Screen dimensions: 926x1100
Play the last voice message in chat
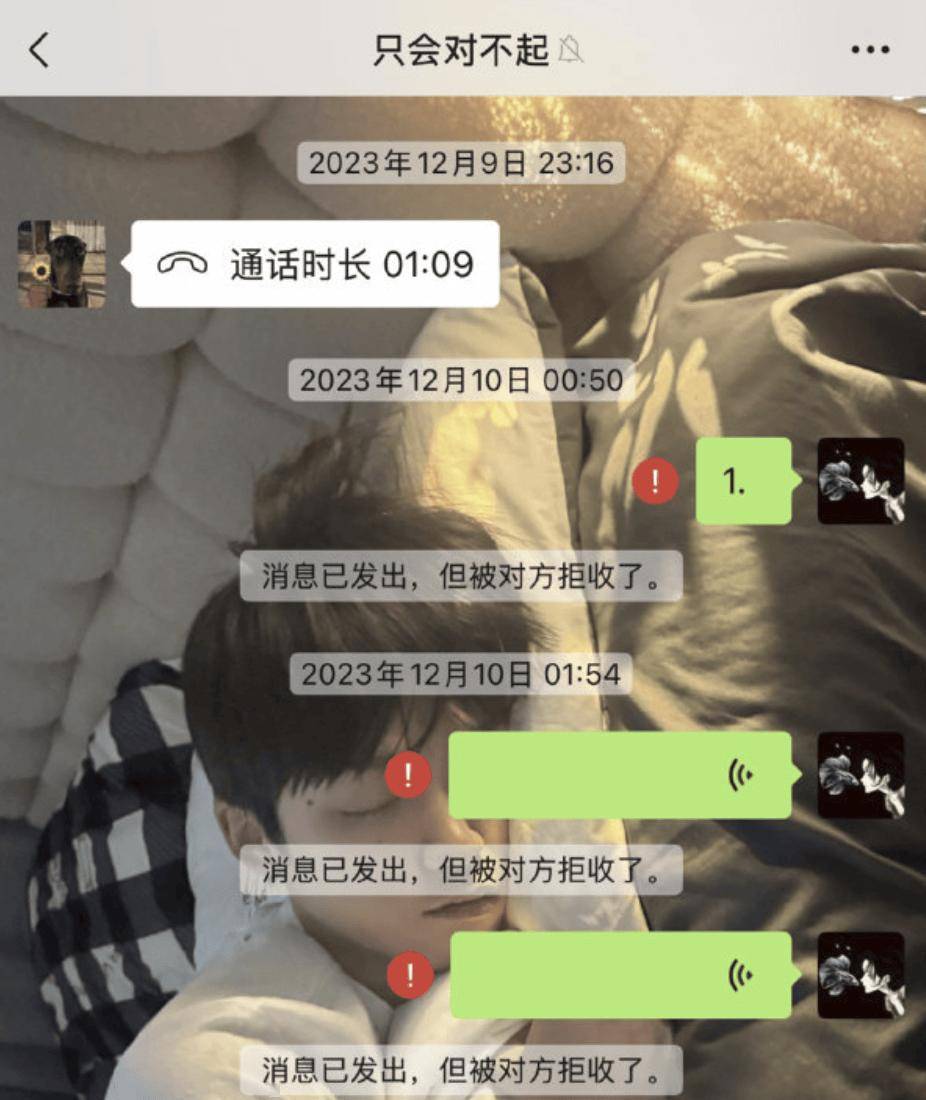620,975
